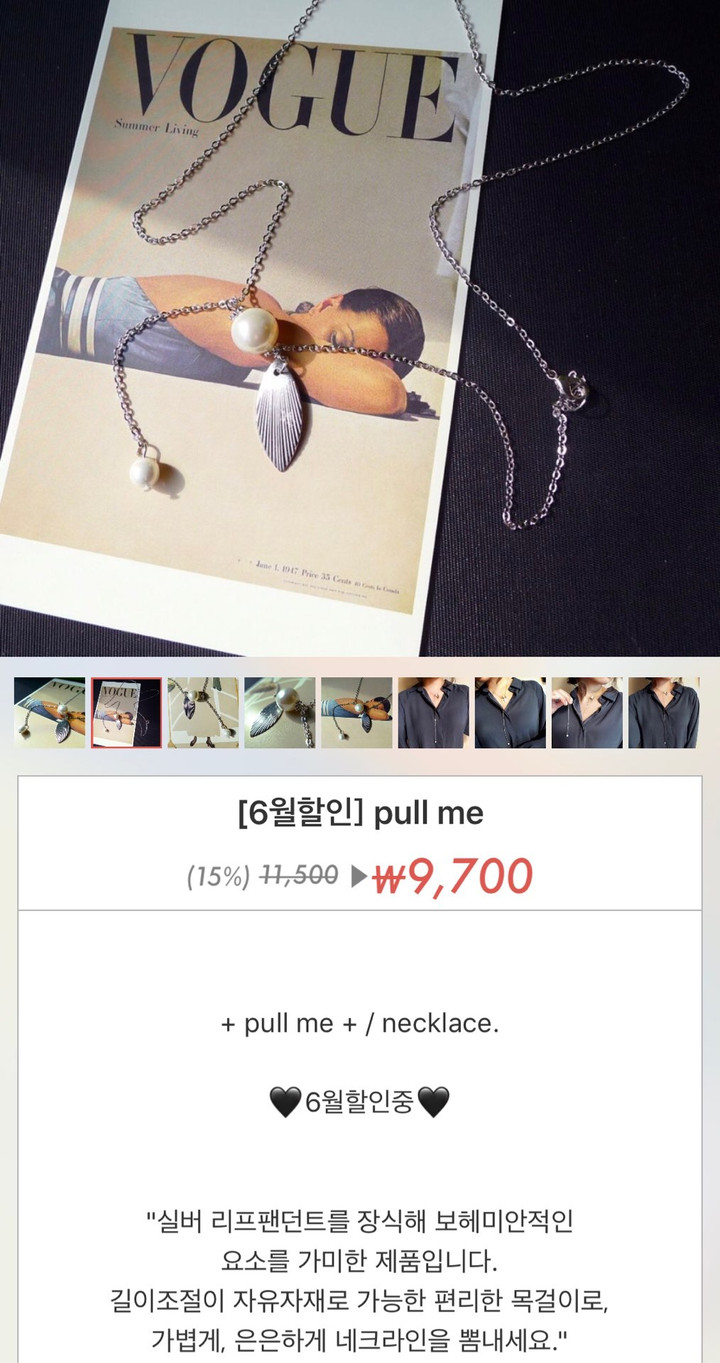The width and height of the screenshot is (720, 1363).
Task: Select the red-outlined Vogue cover thumbnail
Action: tap(126, 712)
